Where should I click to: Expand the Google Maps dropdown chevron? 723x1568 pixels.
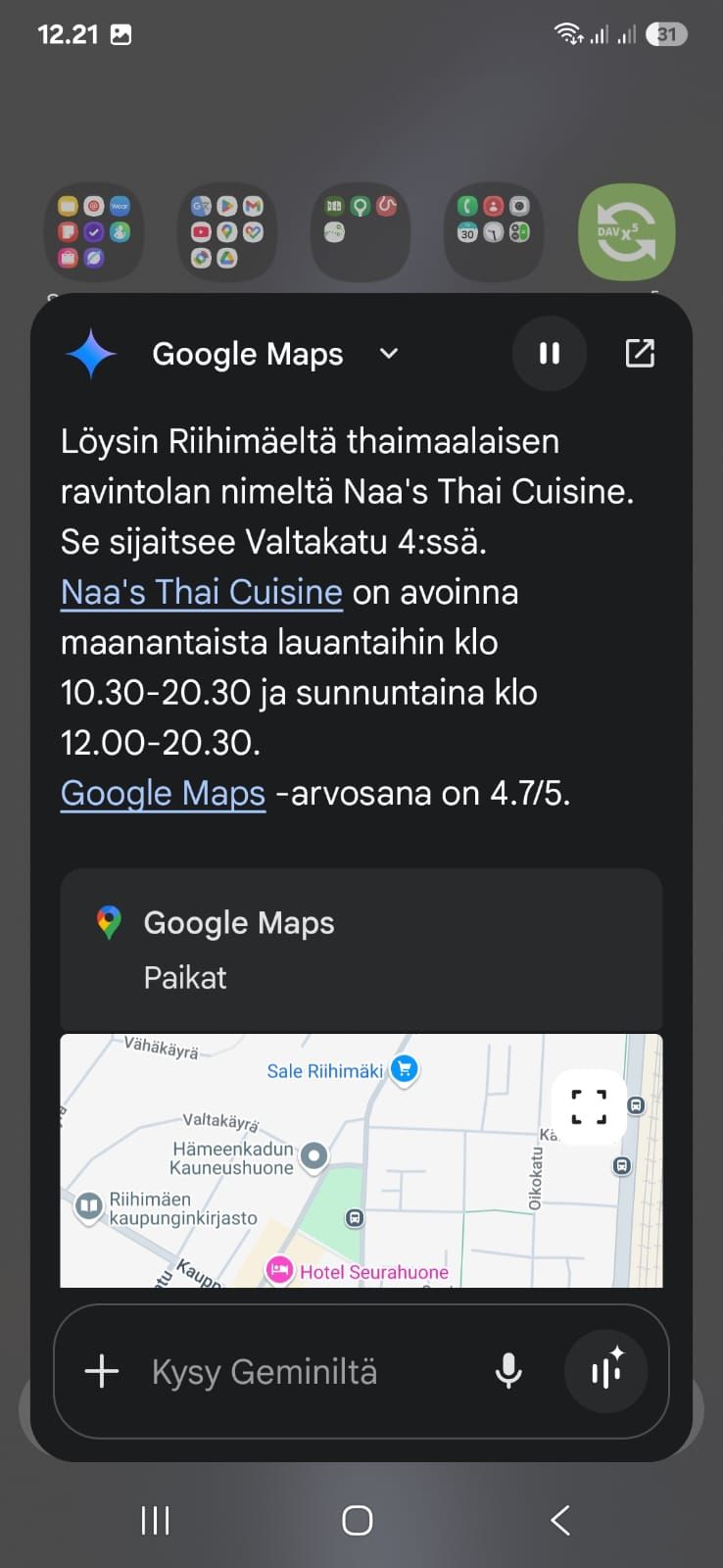389,354
